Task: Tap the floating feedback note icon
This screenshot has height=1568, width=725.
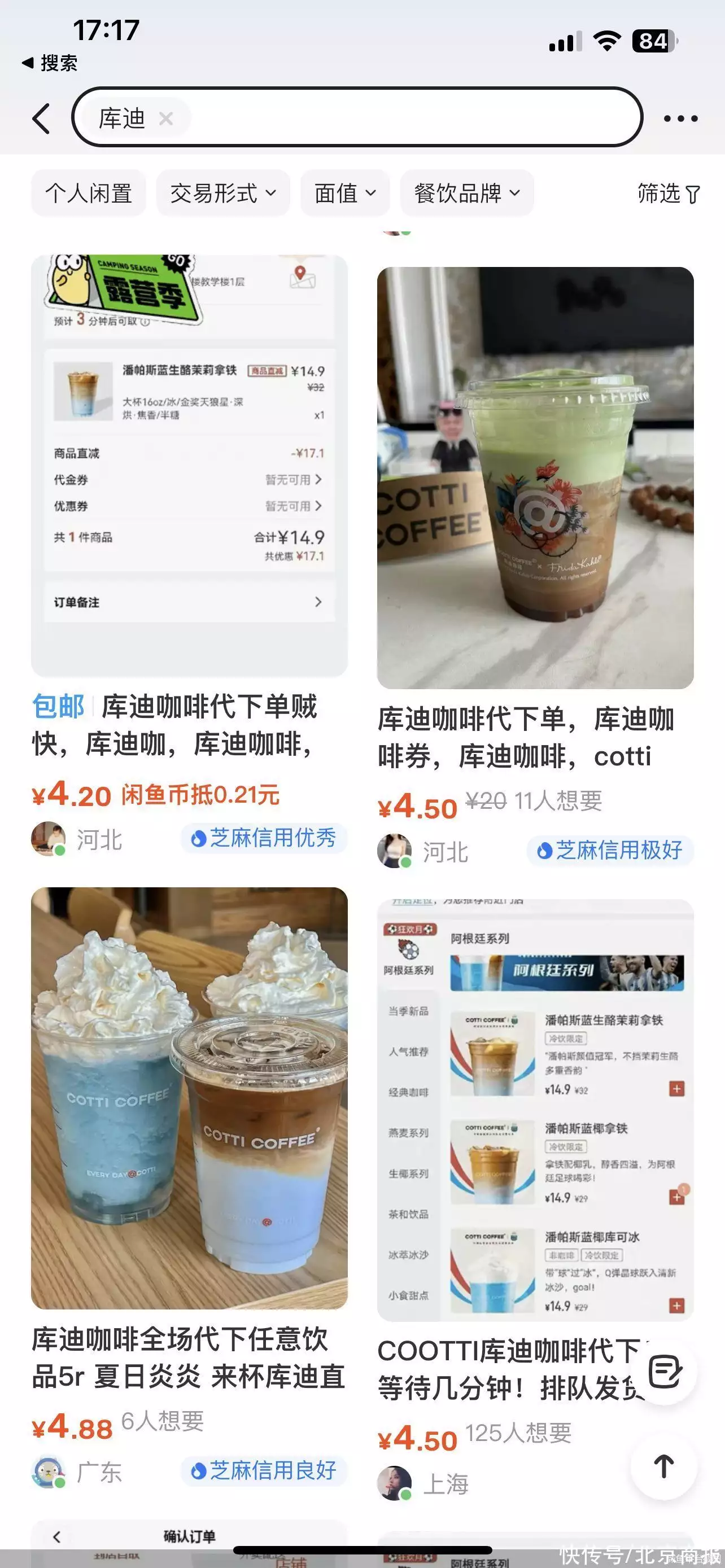Action: pyautogui.click(x=663, y=1372)
